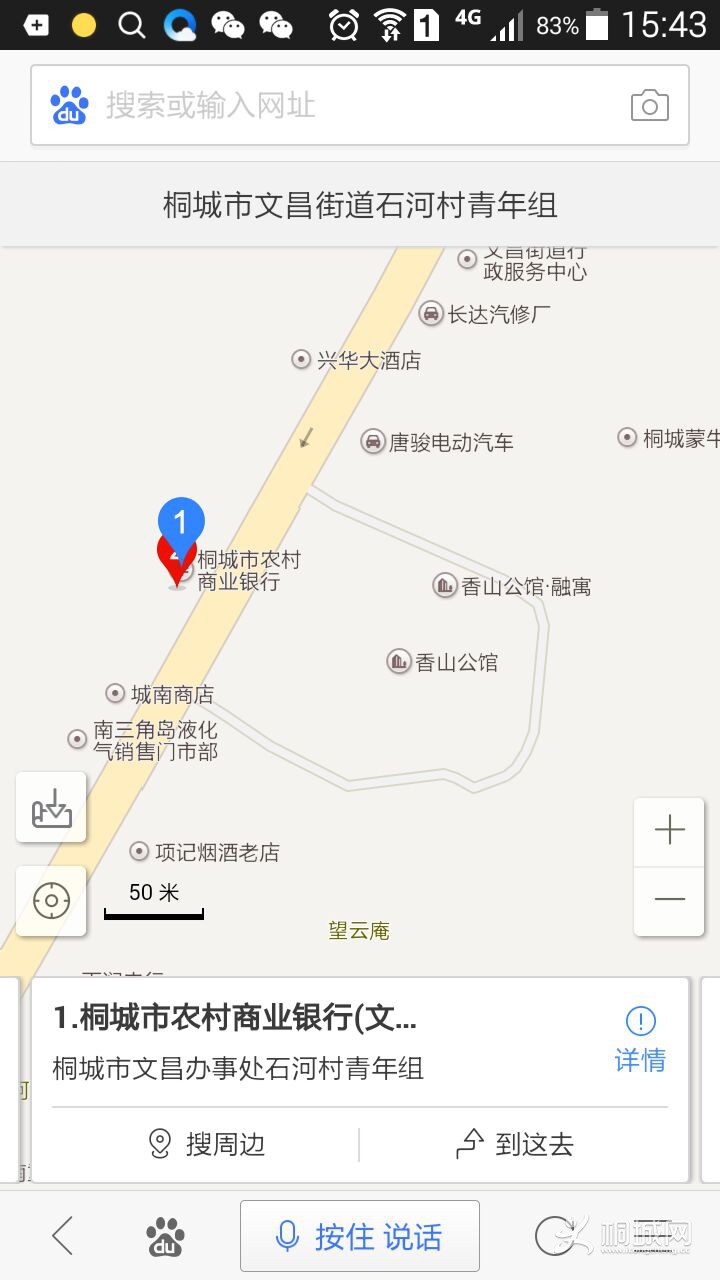View 详情 for 桐城市农村商业银行
The image size is (720, 1280).
click(640, 1040)
